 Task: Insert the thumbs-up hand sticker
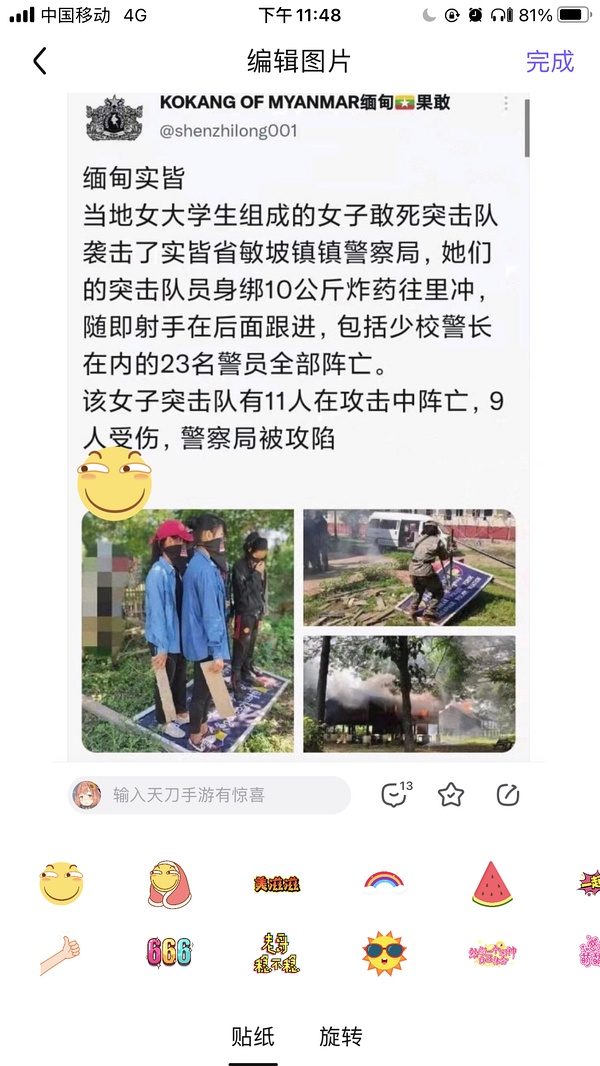click(x=61, y=955)
